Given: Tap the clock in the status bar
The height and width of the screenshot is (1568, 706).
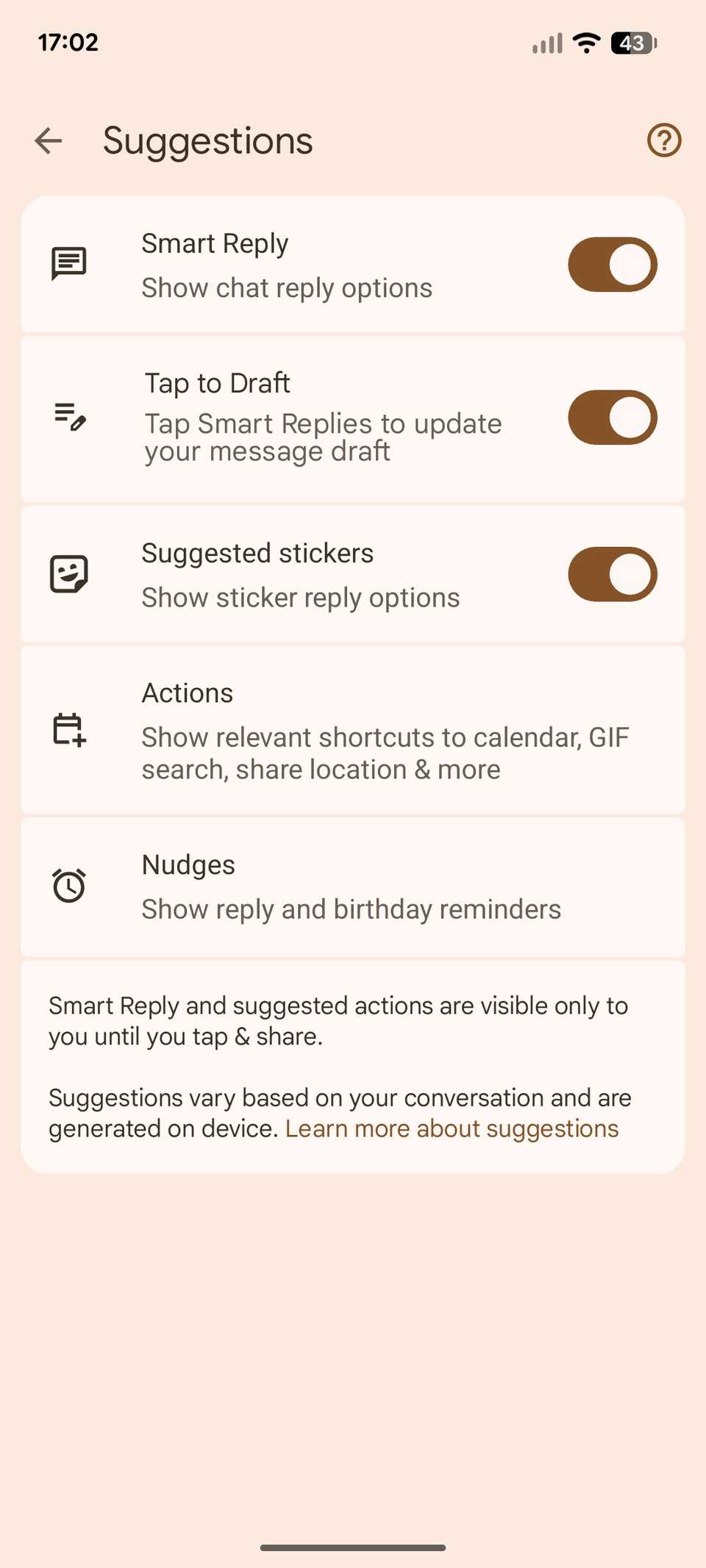Looking at the screenshot, I should coord(68,42).
